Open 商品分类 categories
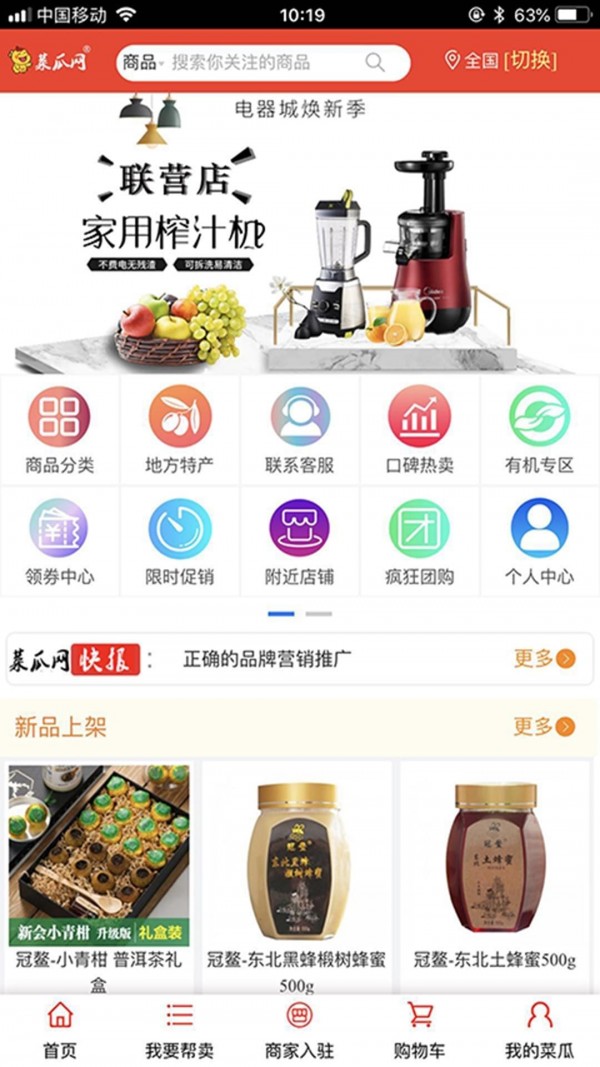This screenshot has height=1067, width=600. tap(60, 430)
